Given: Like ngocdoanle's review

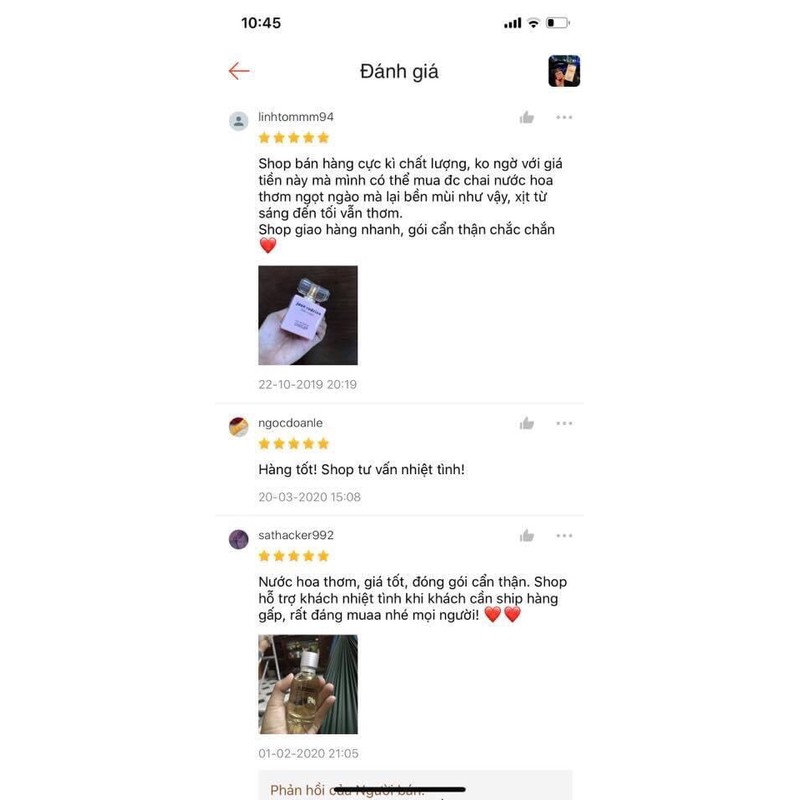Looking at the screenshot, I should click(x=527, y=424).
